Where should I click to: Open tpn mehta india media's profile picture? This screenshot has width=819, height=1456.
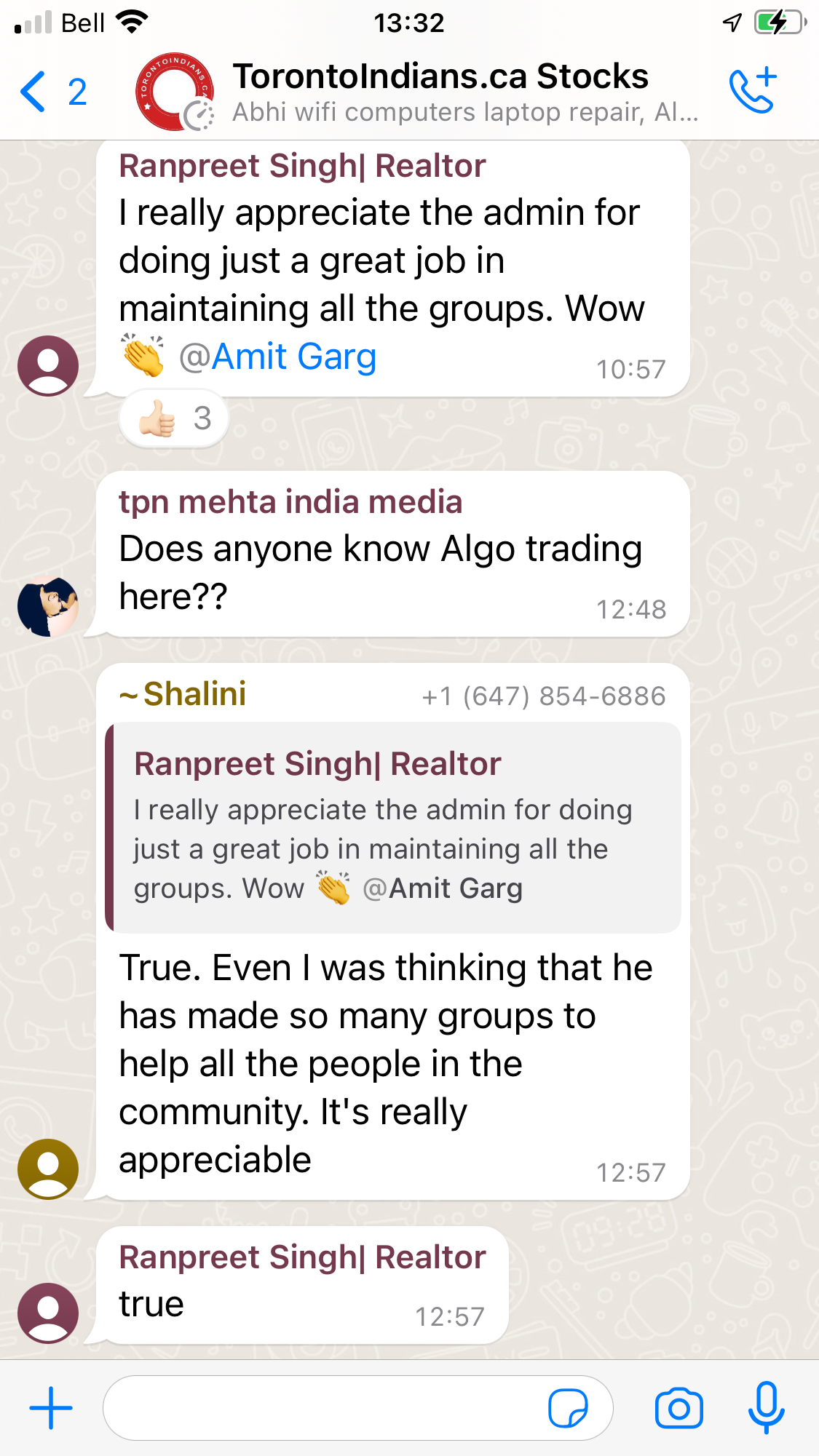pos(48,606)
